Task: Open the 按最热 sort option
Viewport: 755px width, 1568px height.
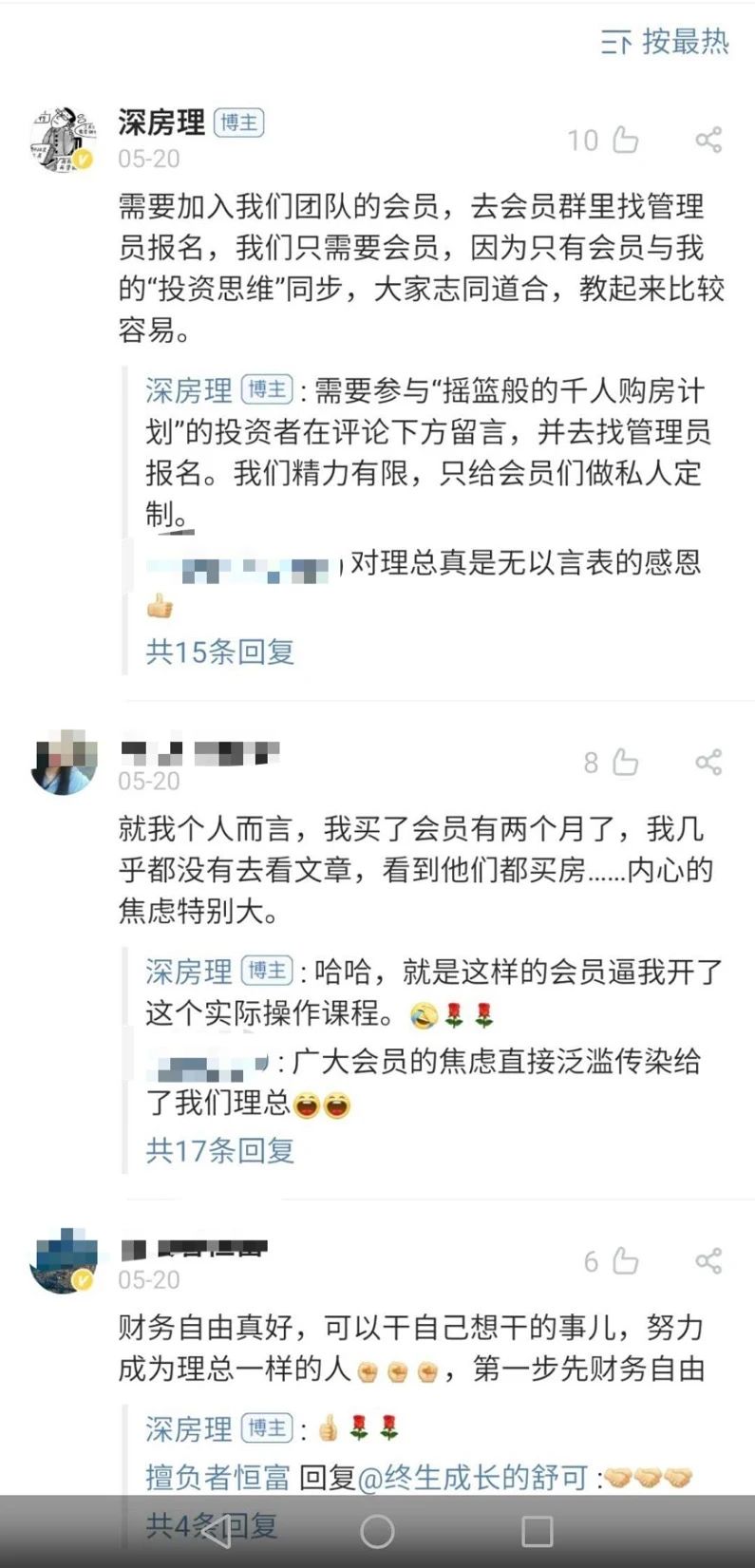Action: 664,42
